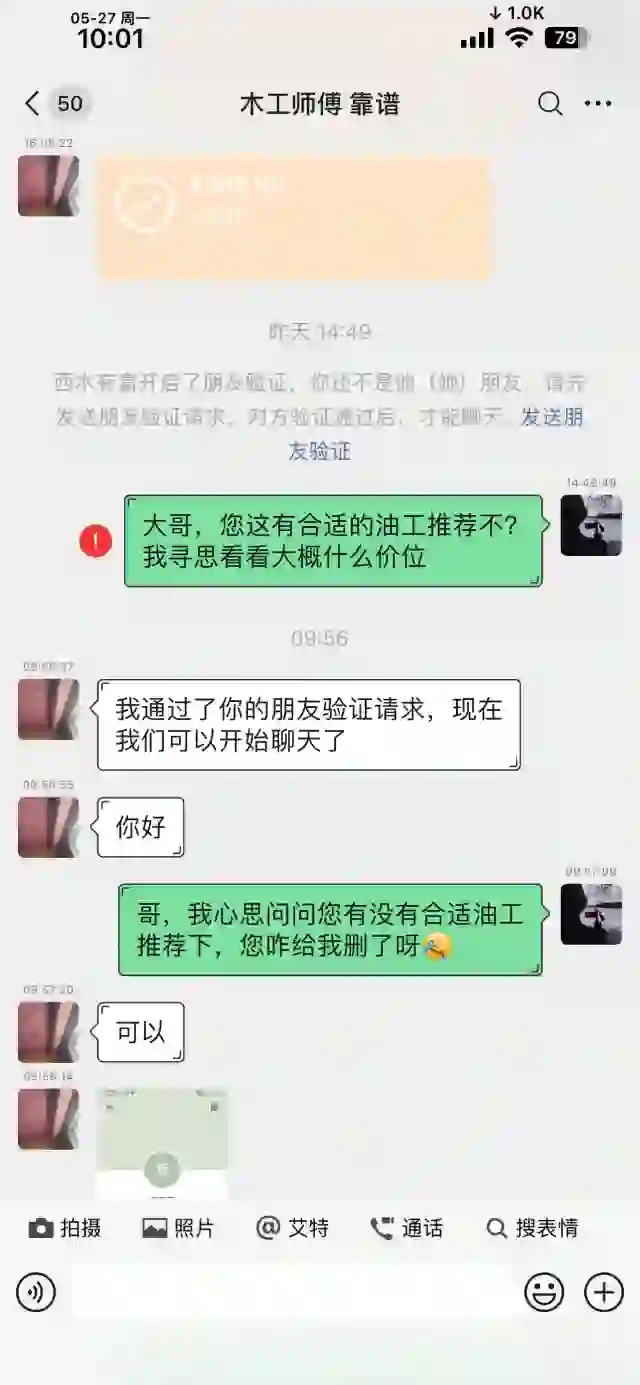Search within this chat

click(550, 103)
